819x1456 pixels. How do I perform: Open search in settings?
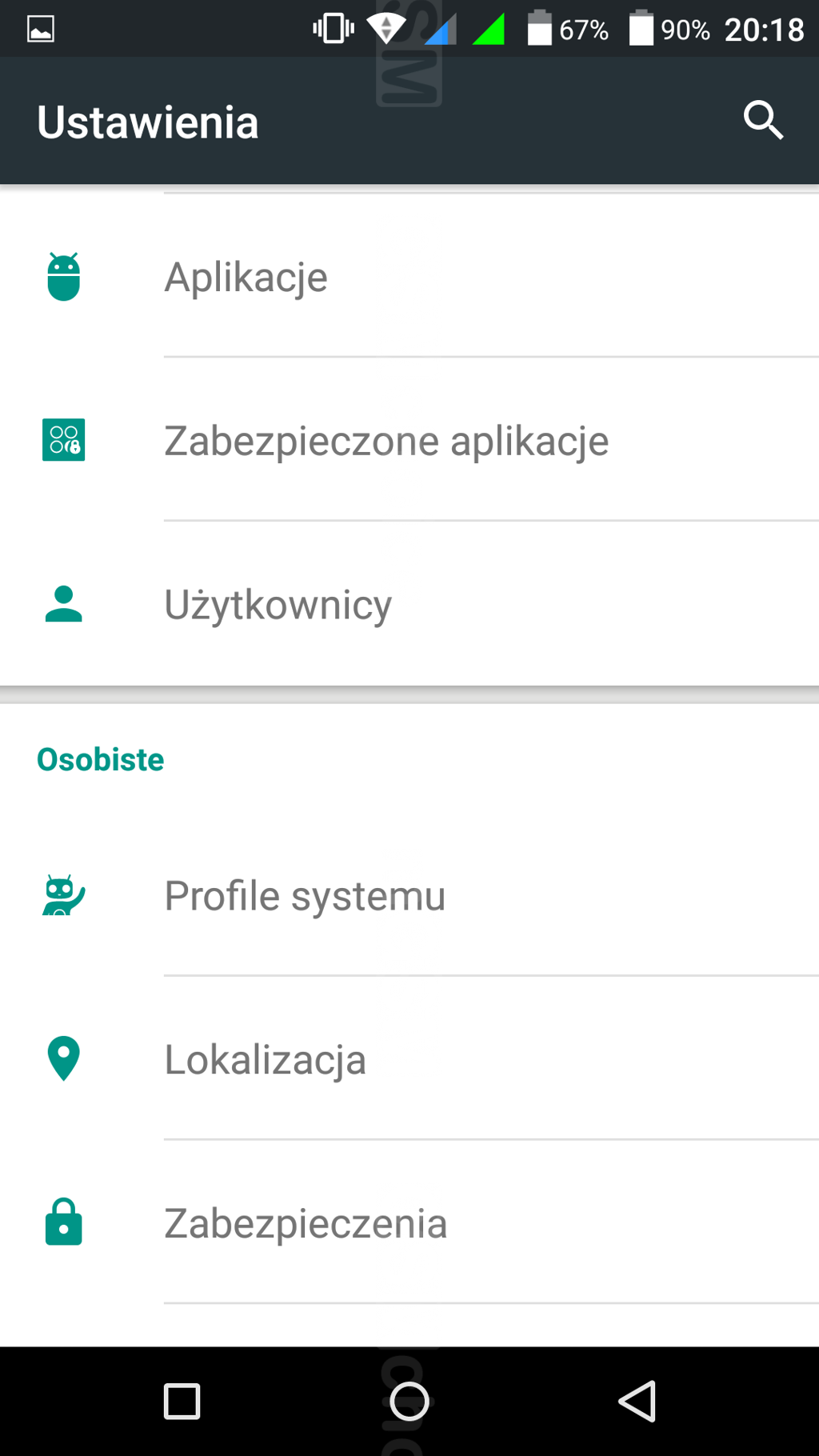pyautogui.click(x=763, y=121)
